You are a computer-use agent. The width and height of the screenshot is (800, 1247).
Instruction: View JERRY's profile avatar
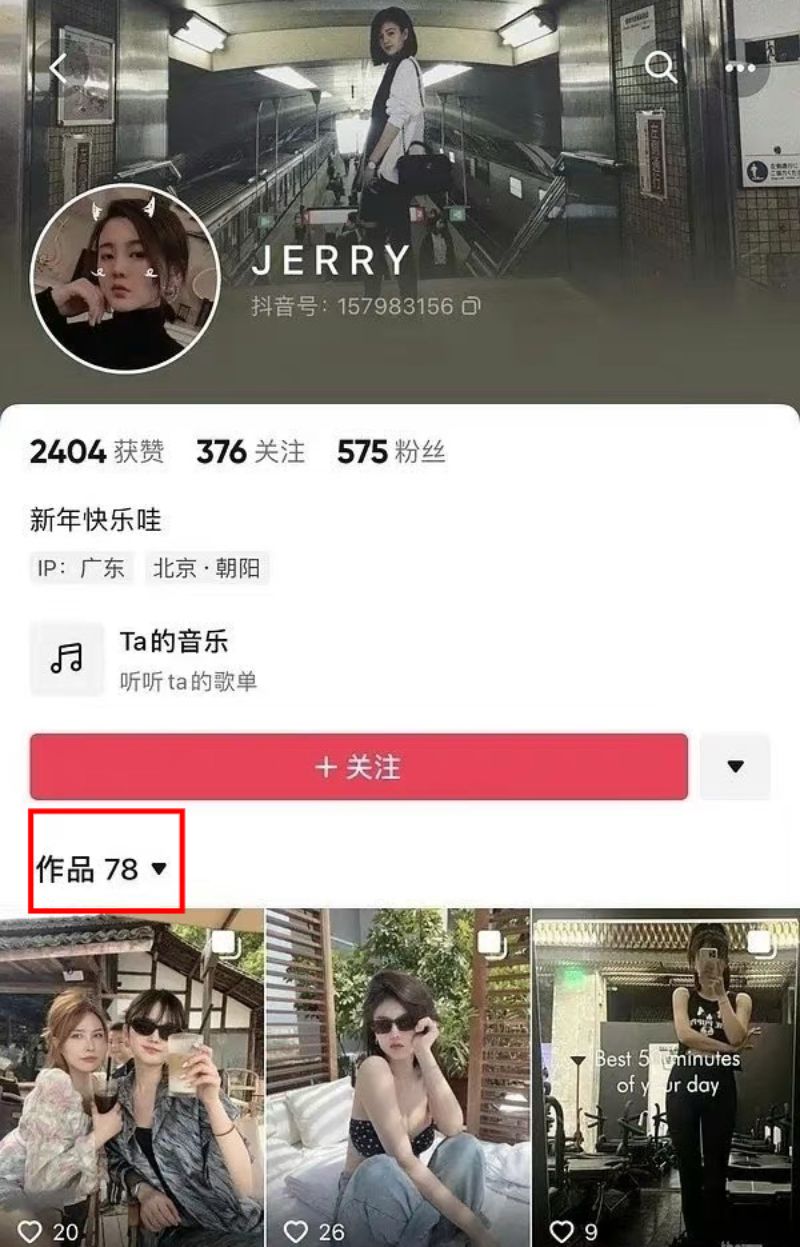[125, 279]
